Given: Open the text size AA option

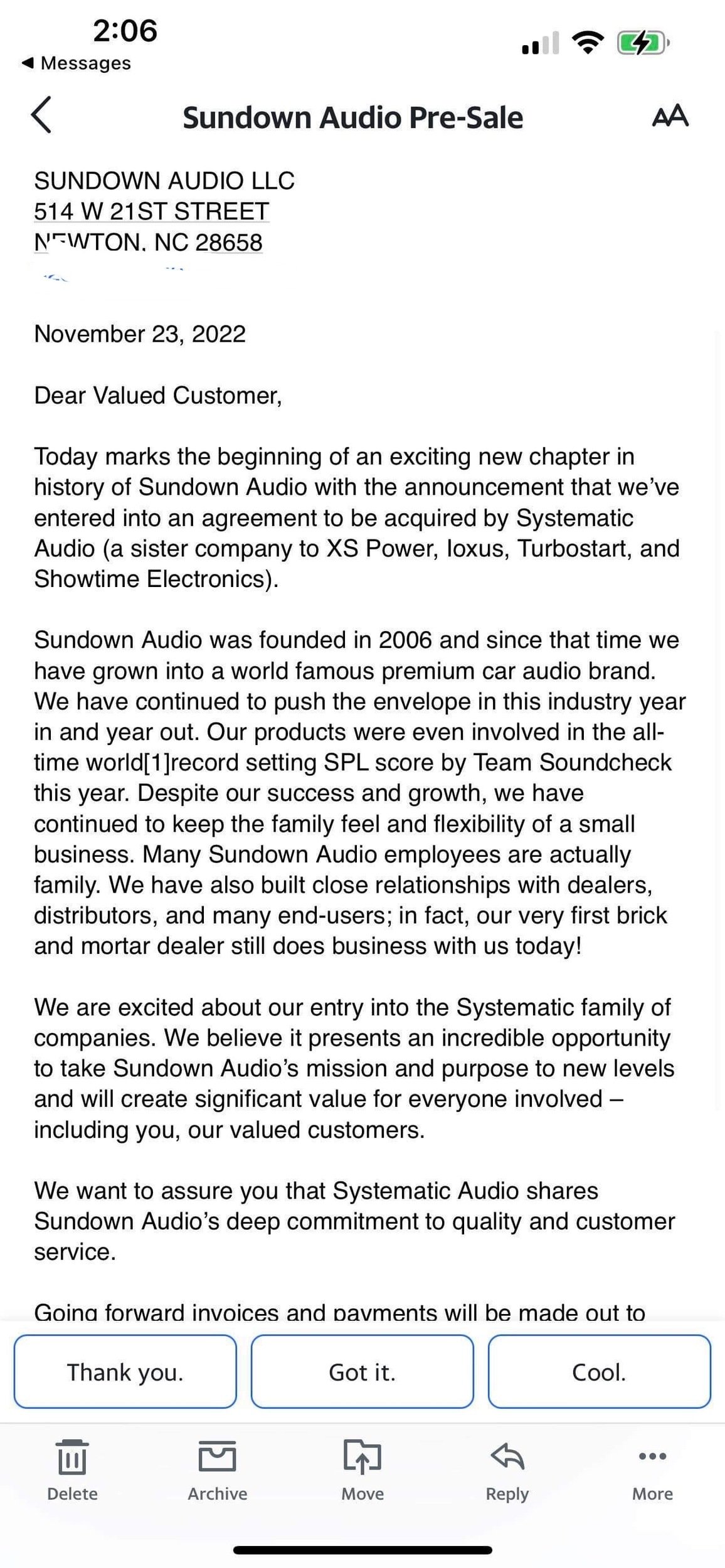Looking at the screenshot, I should click(x=670, y=115).
